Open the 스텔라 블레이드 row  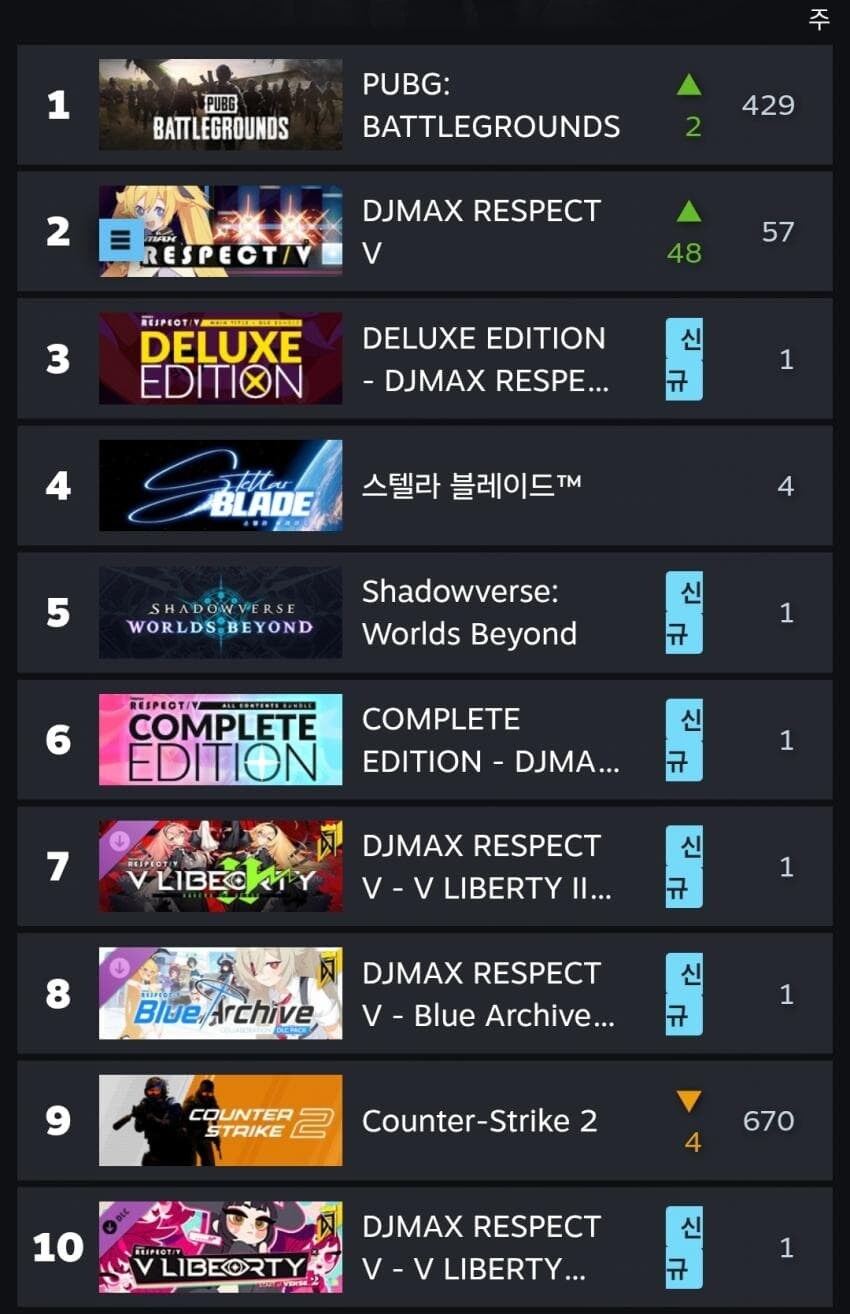471,486
